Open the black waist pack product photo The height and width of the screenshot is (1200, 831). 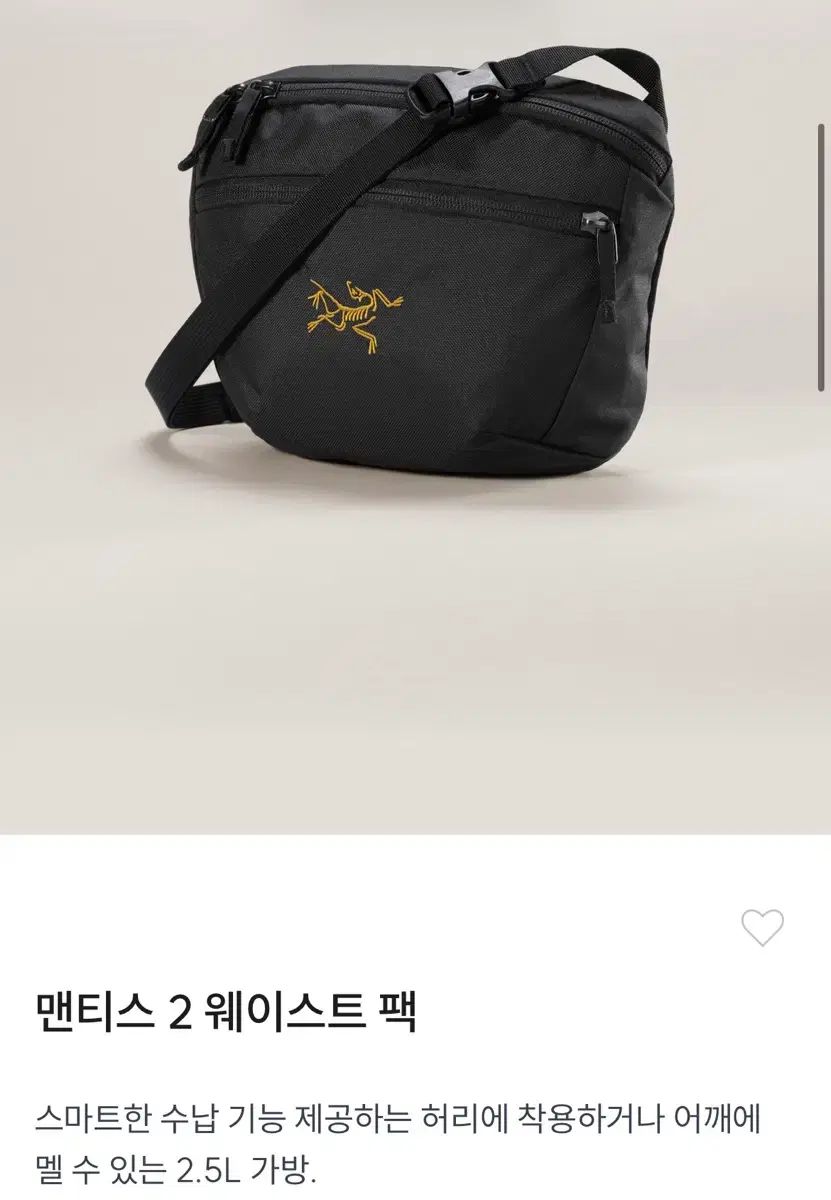pyautogui.click(x=415, y=300)
